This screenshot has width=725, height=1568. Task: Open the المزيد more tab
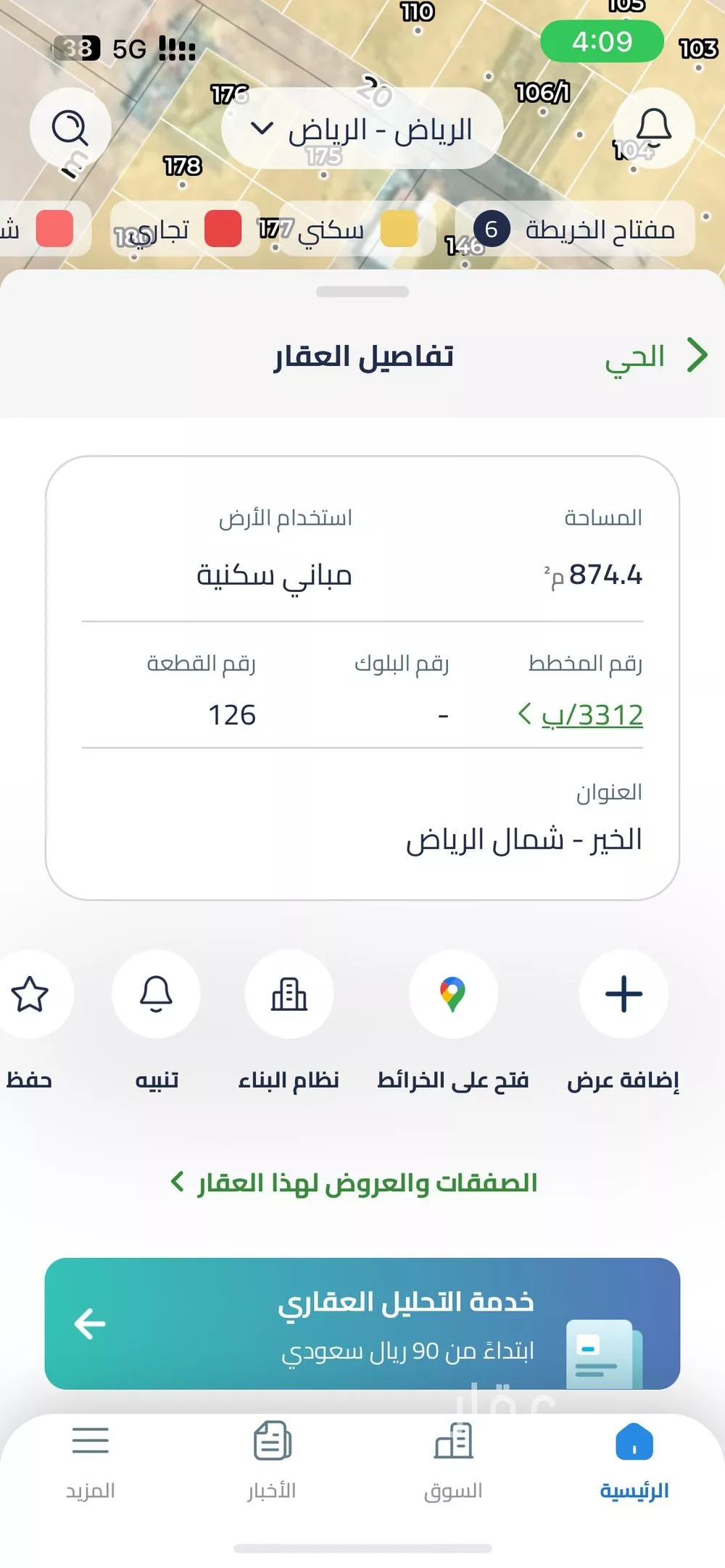[91, 1460]
